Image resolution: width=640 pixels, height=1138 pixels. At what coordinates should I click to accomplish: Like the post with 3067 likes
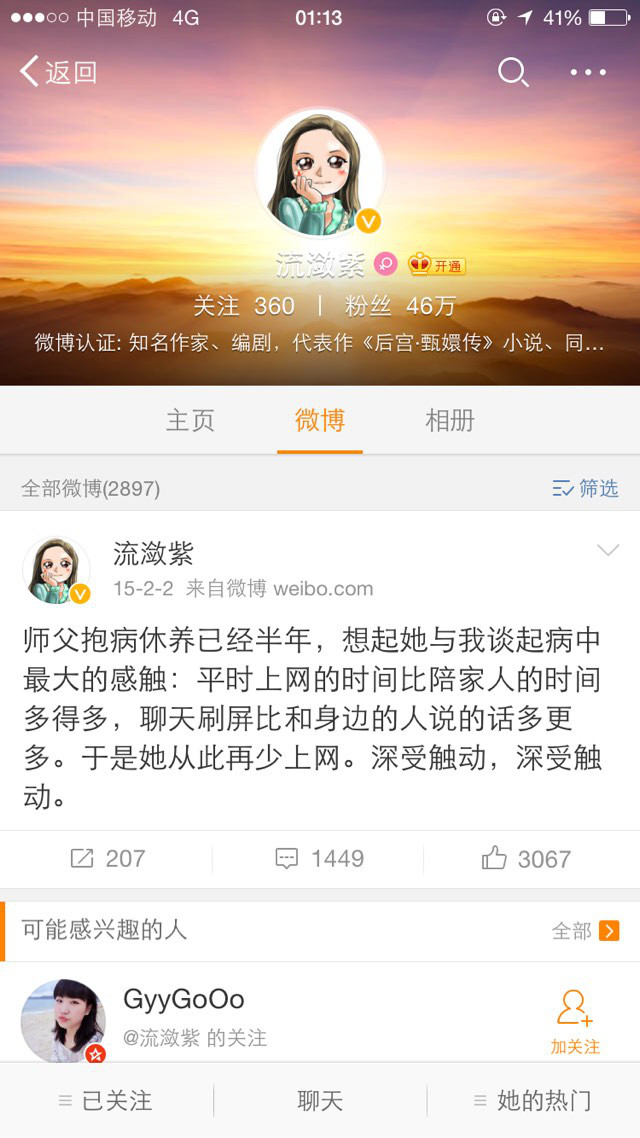coord(526,859)
